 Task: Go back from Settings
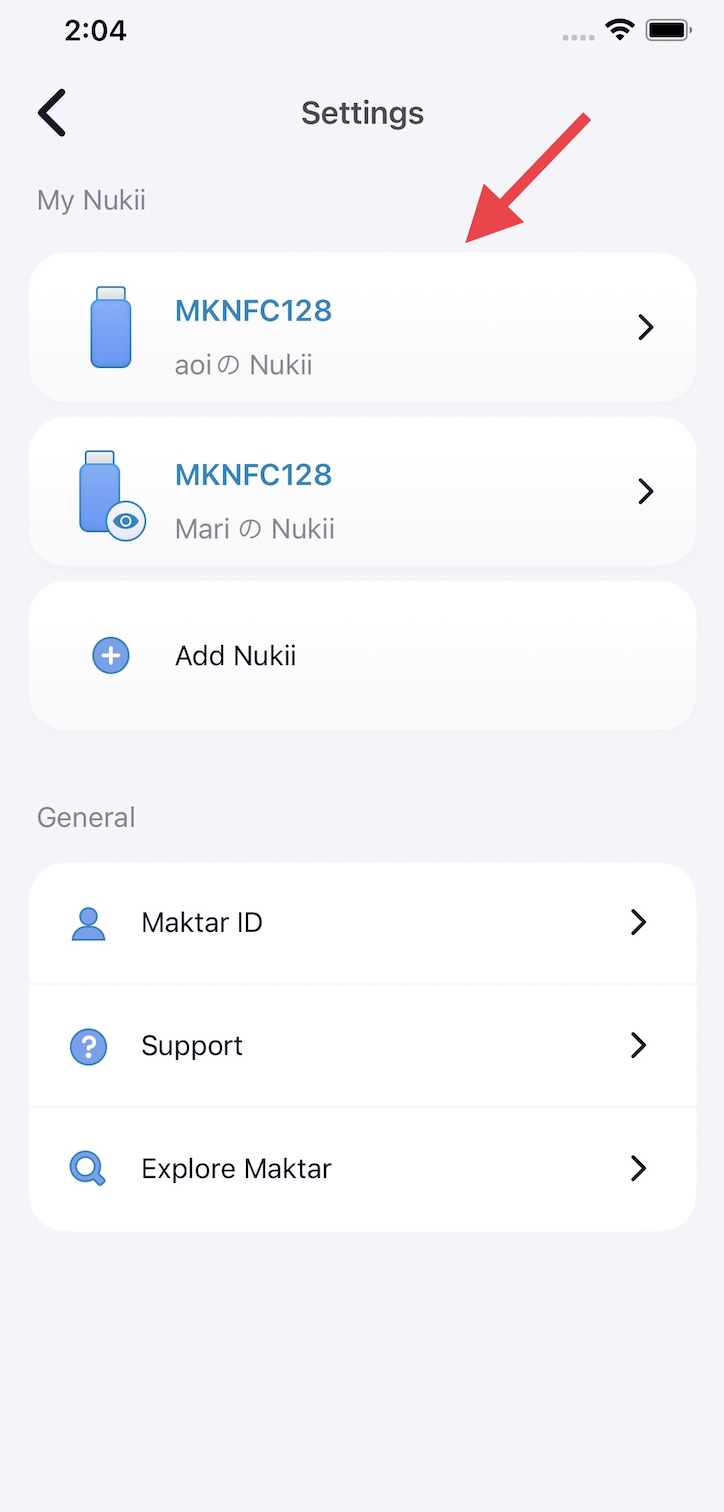click(52, 112)
